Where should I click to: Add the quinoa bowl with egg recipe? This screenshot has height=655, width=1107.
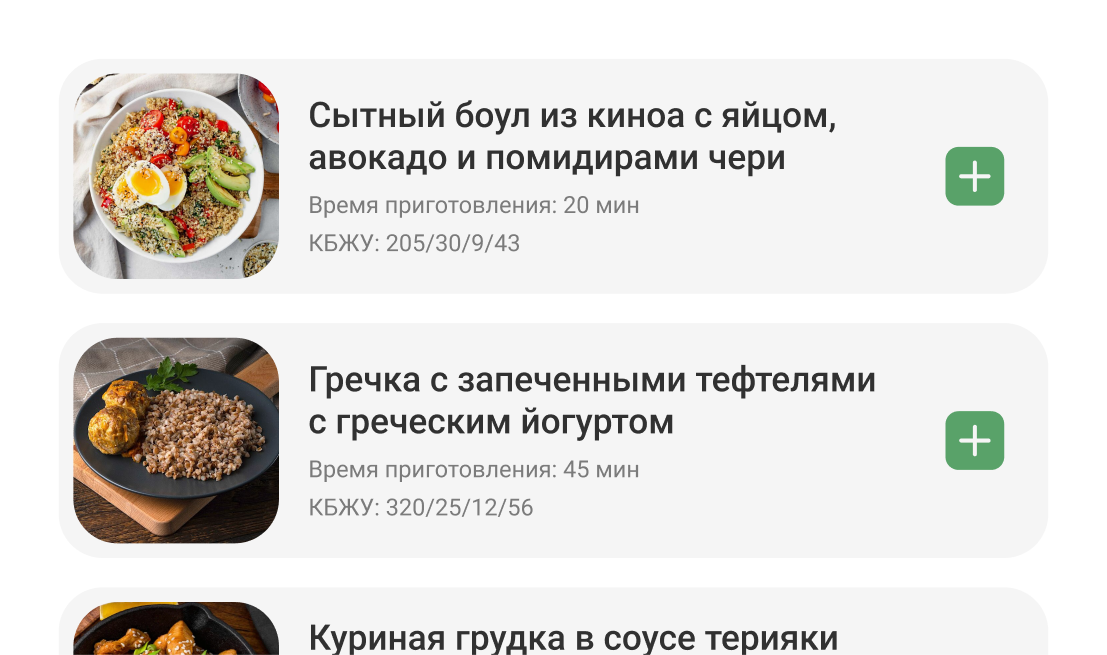(974, 177)
